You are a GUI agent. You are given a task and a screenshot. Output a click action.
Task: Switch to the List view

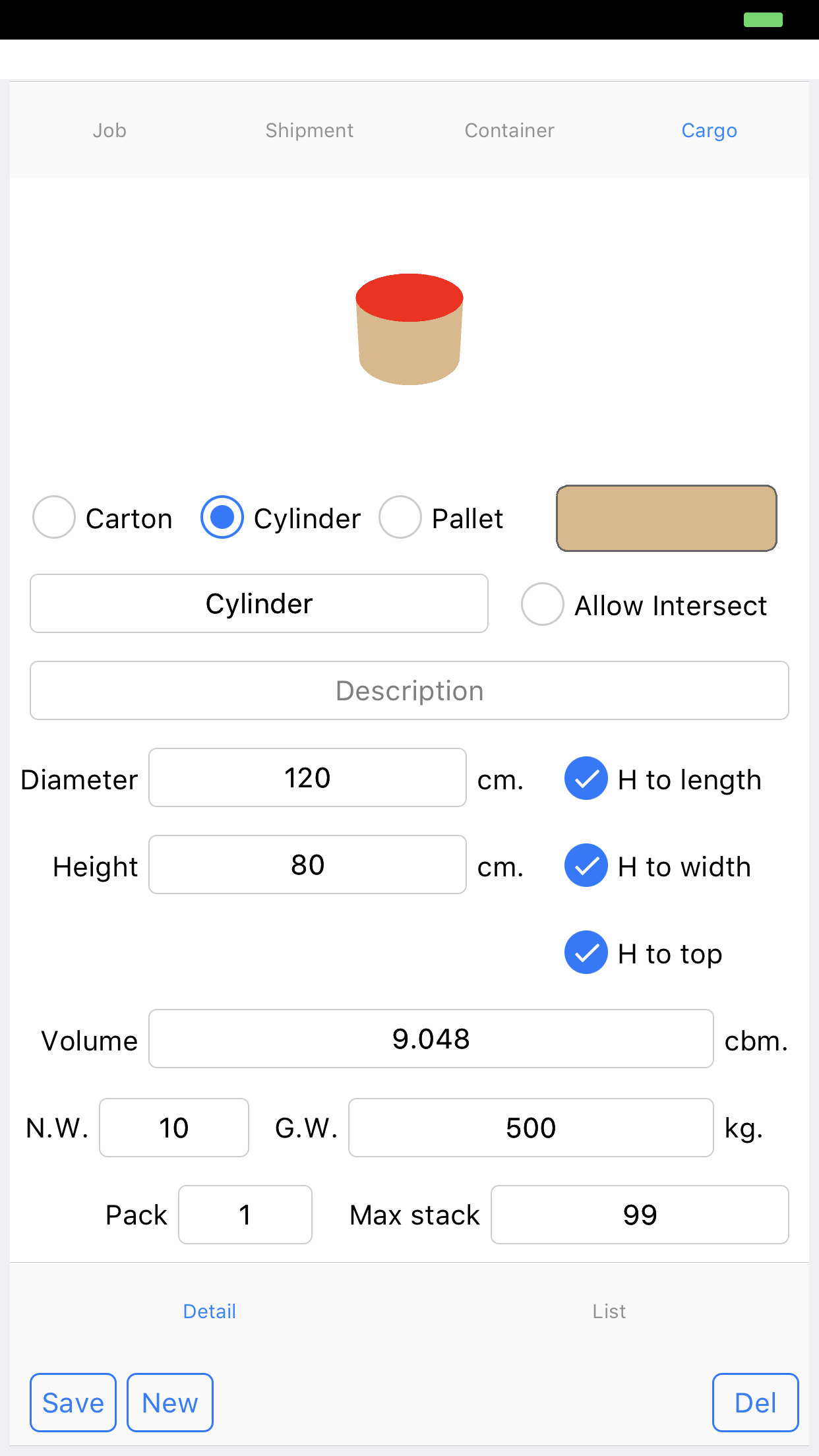pos(609,1312)
